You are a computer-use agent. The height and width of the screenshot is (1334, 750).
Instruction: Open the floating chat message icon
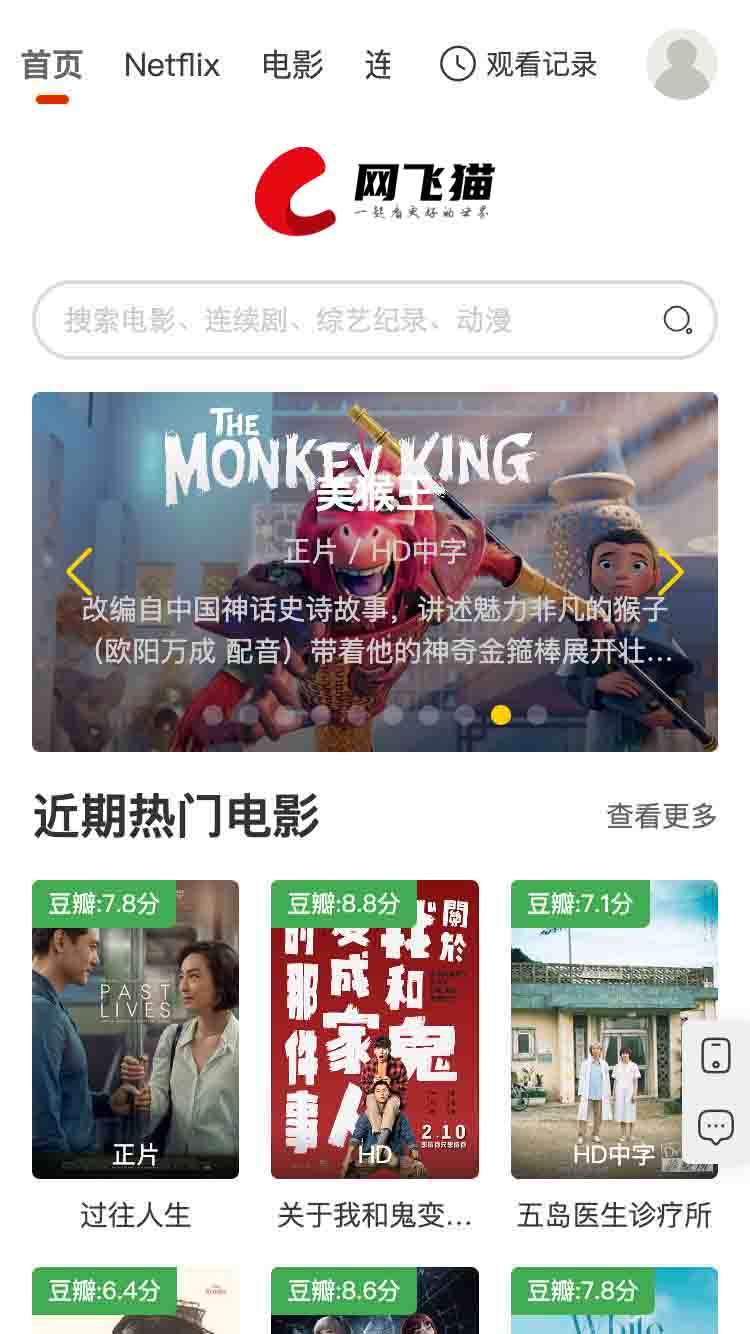(716, 1127)
